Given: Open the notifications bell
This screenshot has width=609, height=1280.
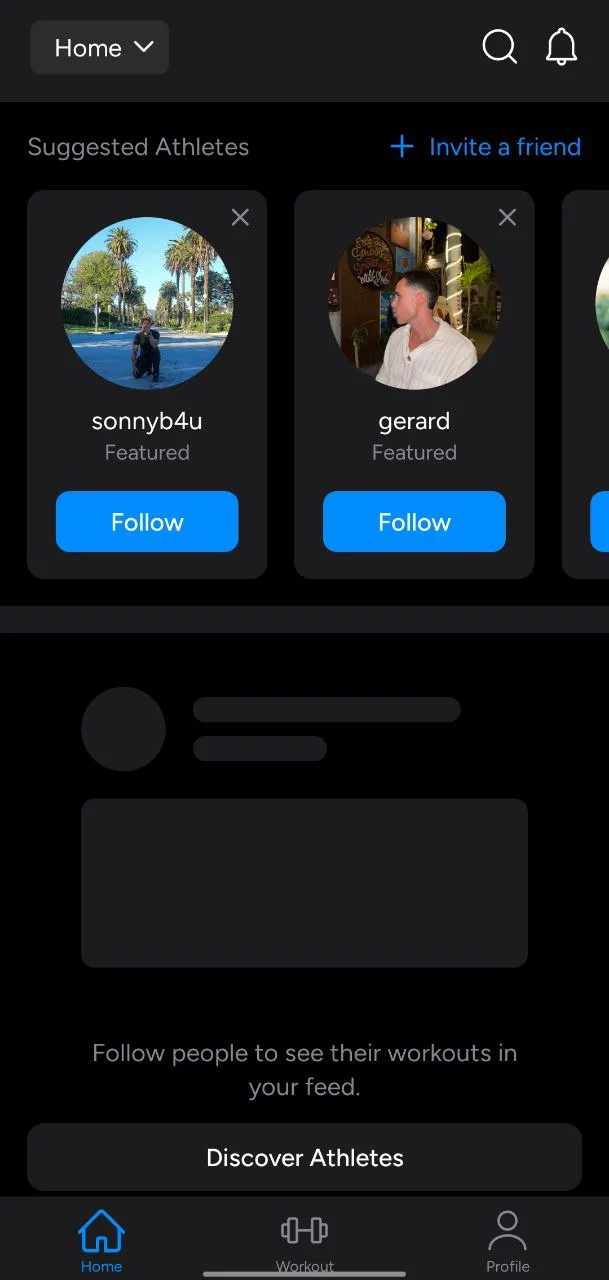Looking at the screenshot, I should (561, 47).
